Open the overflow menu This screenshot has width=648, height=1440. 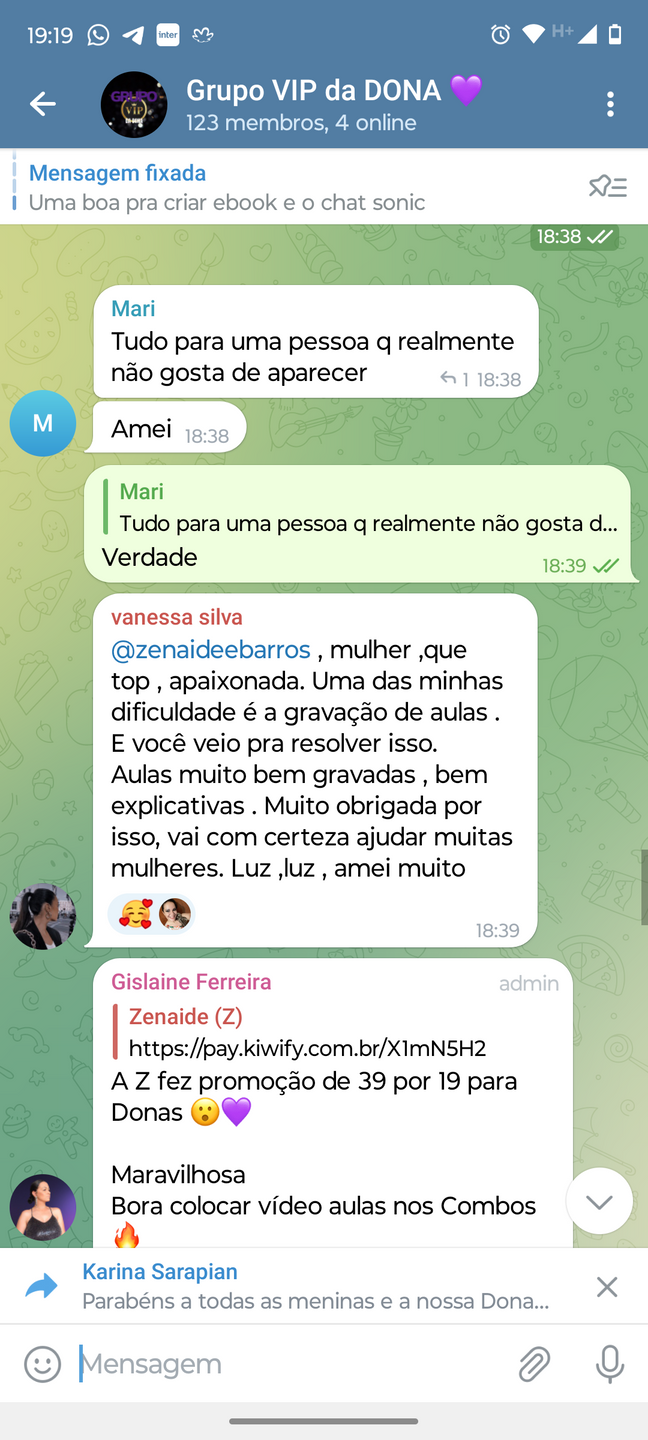tap(610, 104)
